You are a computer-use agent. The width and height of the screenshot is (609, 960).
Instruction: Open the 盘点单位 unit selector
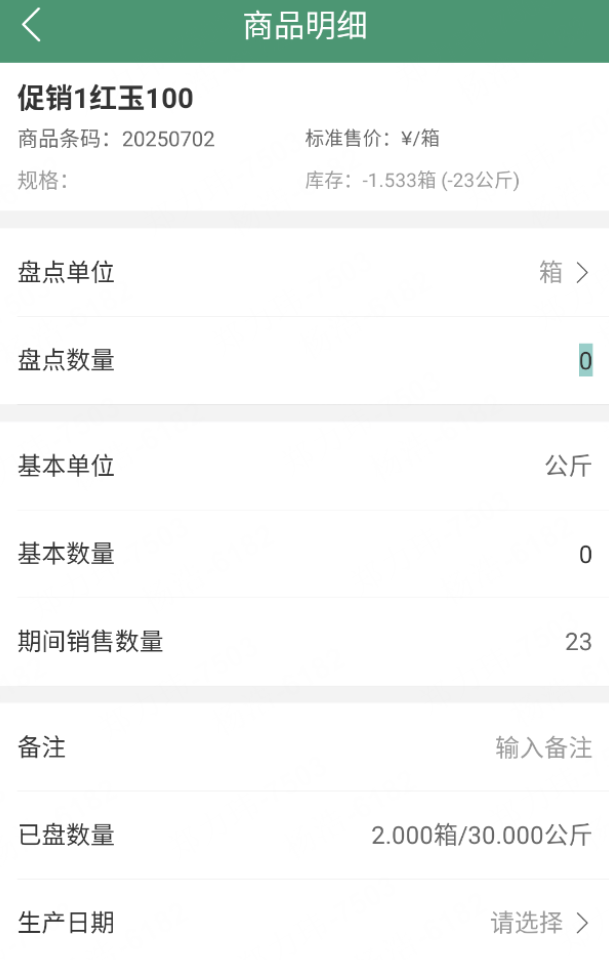(564, 272)
